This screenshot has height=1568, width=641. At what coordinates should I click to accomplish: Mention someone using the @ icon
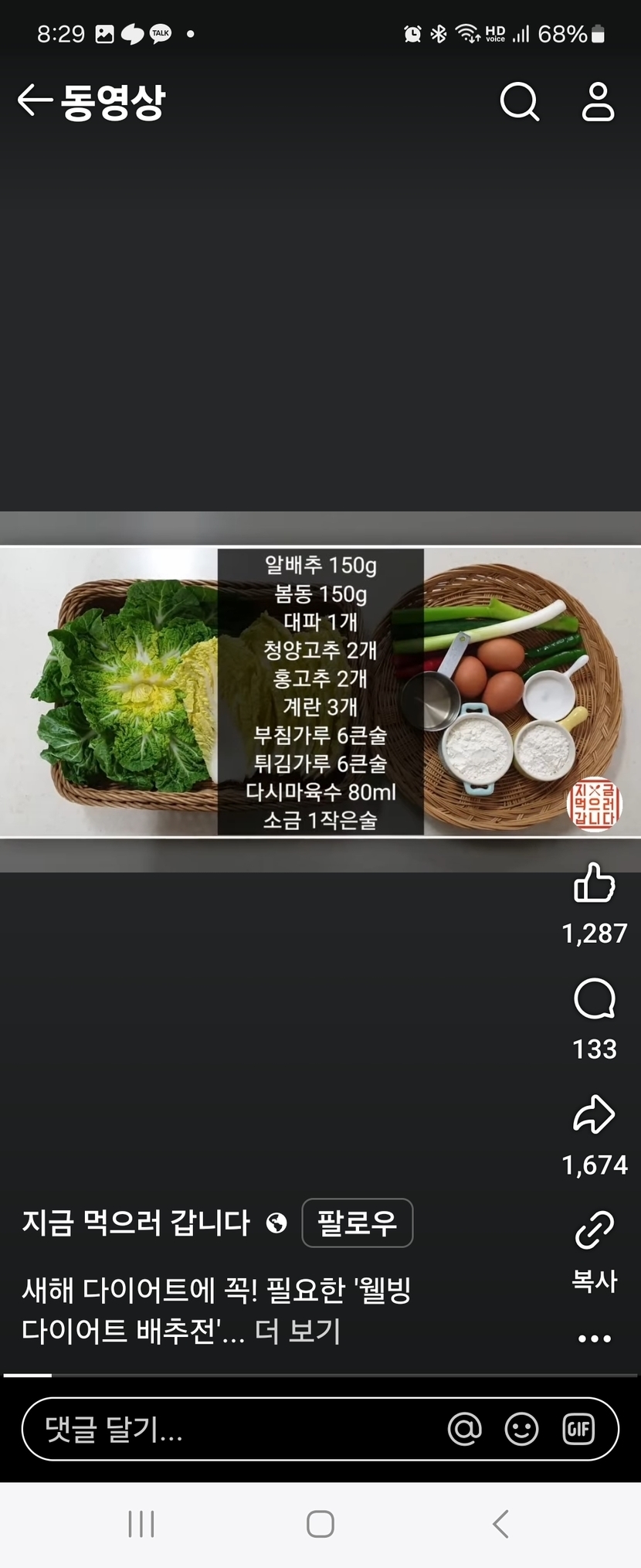click(464, 1429)
